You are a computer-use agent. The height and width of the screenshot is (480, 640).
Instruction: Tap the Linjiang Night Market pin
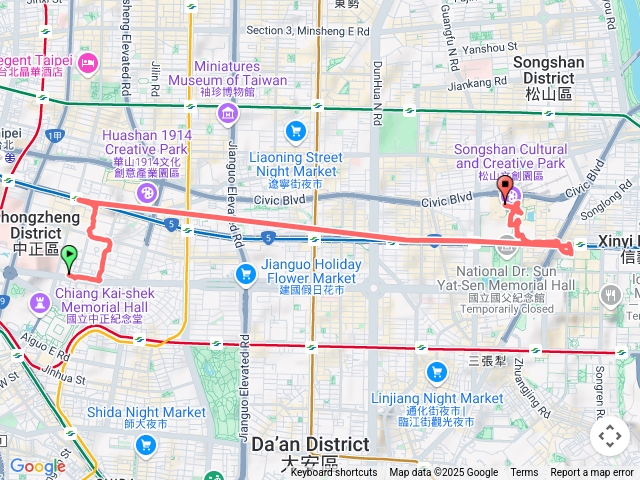coord(436,373)
